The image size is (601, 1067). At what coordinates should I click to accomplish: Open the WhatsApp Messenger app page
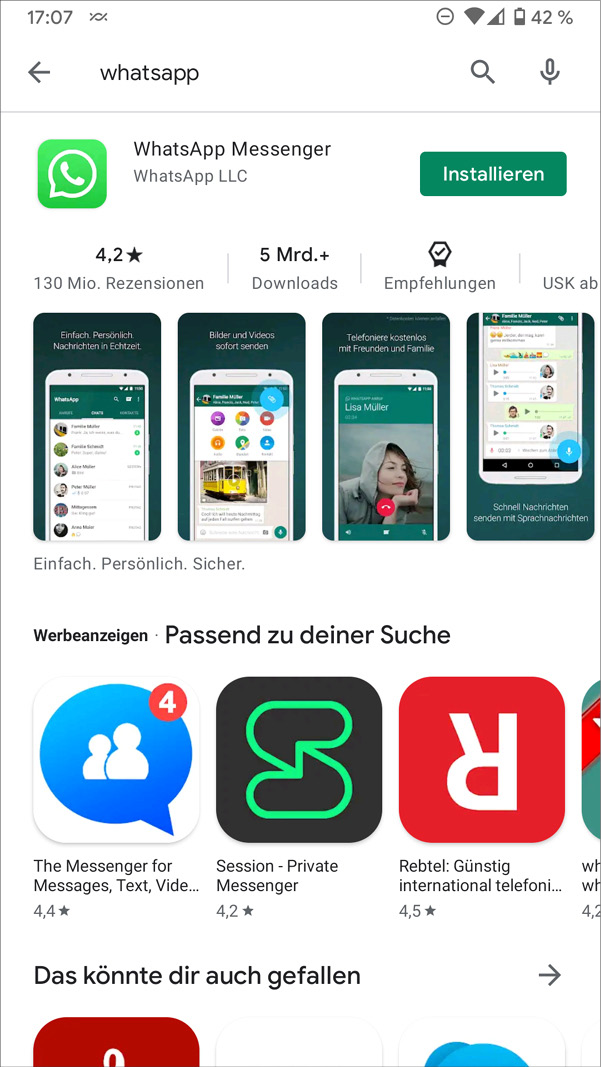[x=231, y=161]
